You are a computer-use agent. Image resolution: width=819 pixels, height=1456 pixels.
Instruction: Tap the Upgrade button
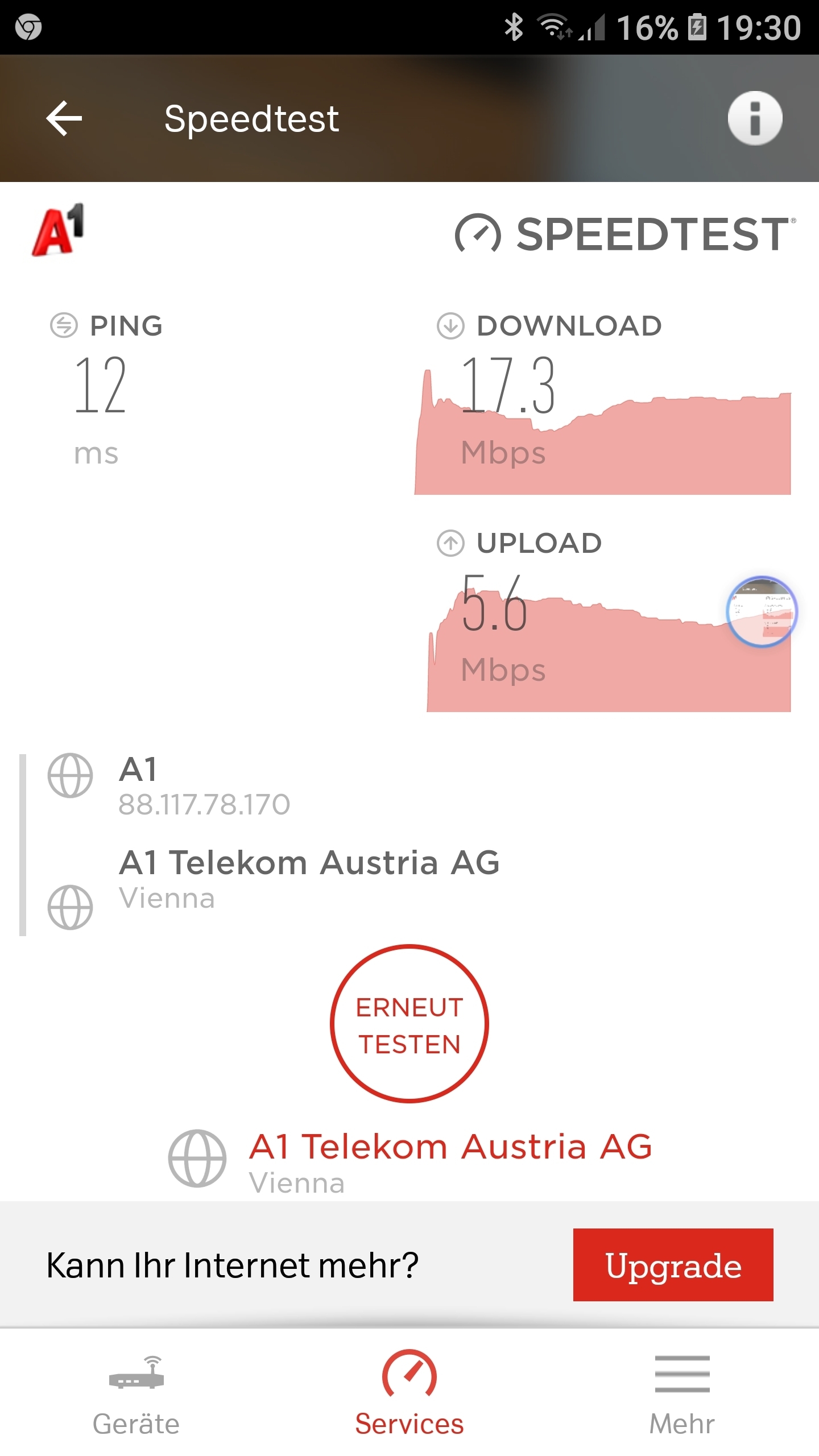pos(673,1265)
